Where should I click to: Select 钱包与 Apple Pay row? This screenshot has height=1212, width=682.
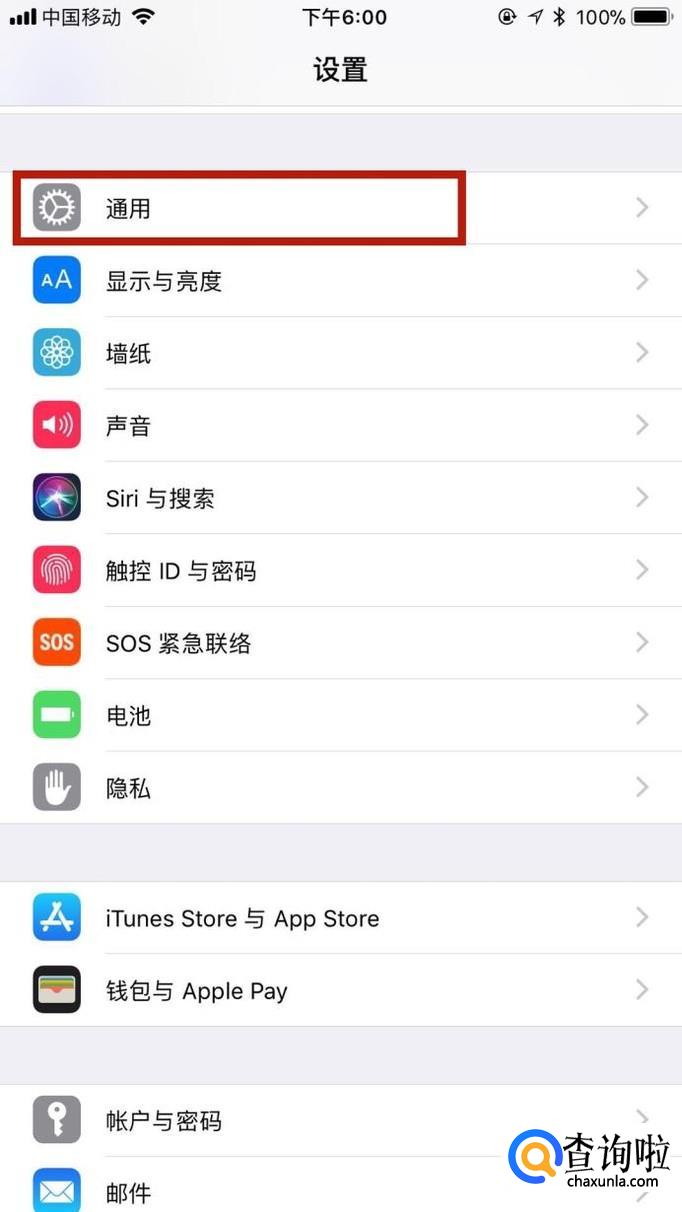click(x=340, y=991)
